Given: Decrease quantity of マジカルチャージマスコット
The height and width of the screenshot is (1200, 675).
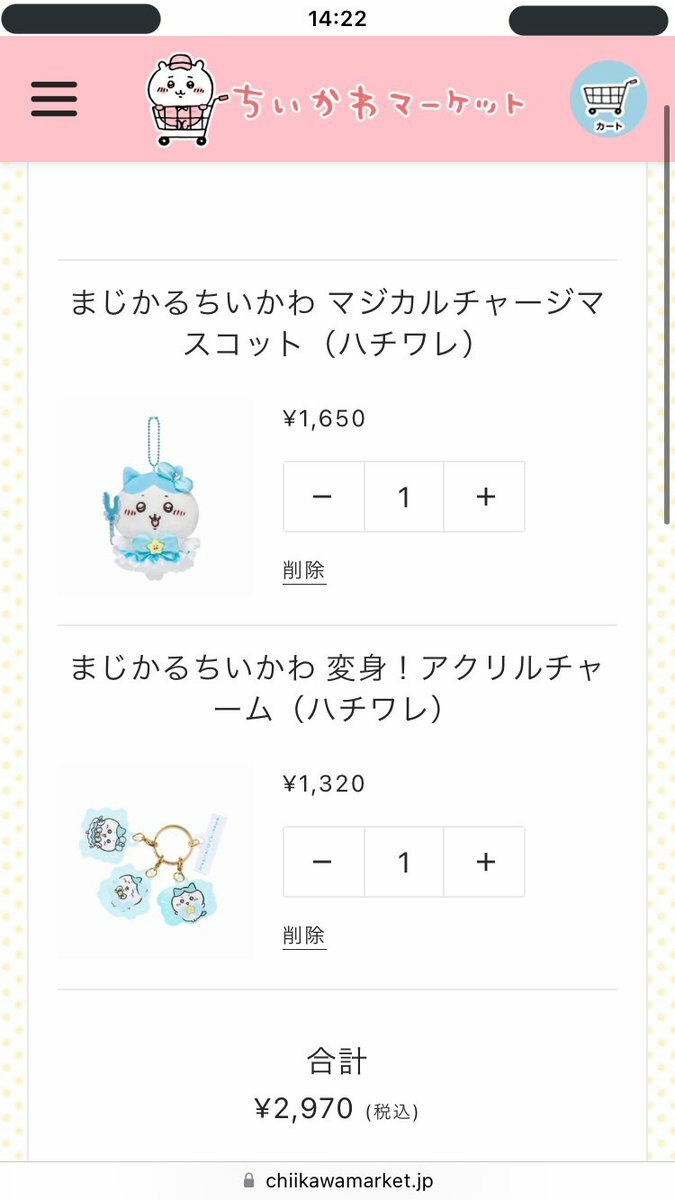Looking at the screenshot, I should click(x=323, y=497).
